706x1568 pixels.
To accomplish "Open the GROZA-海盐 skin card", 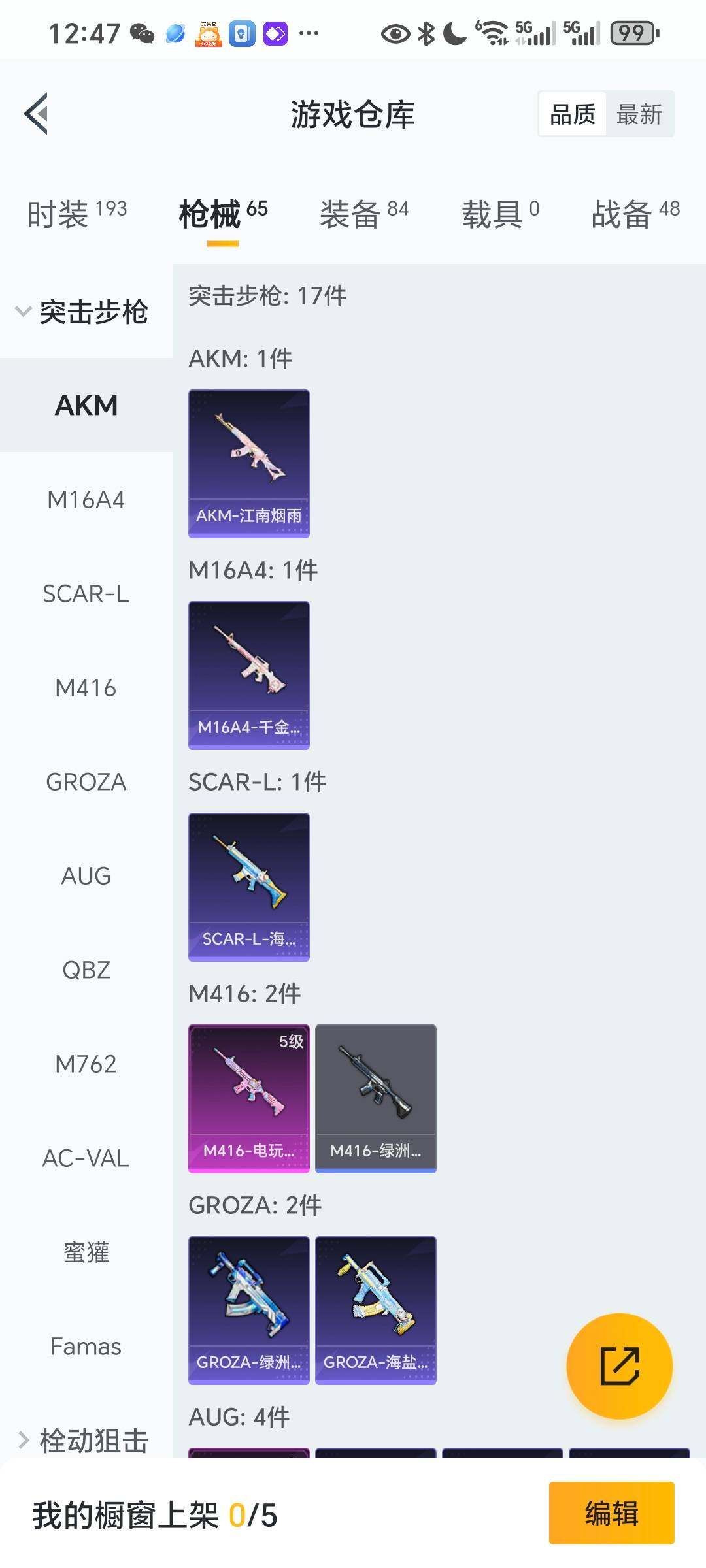I will coord(375,1310).
